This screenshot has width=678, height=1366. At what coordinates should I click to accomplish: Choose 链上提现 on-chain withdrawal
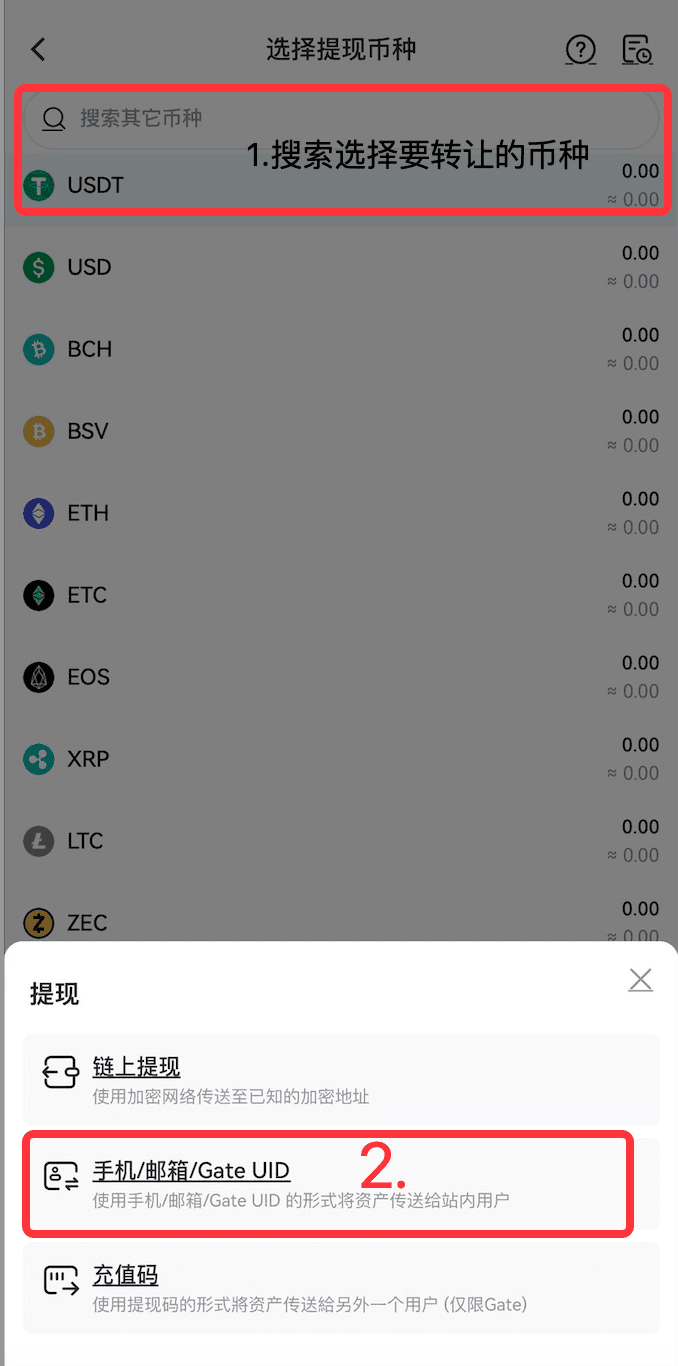(340, 1080)
